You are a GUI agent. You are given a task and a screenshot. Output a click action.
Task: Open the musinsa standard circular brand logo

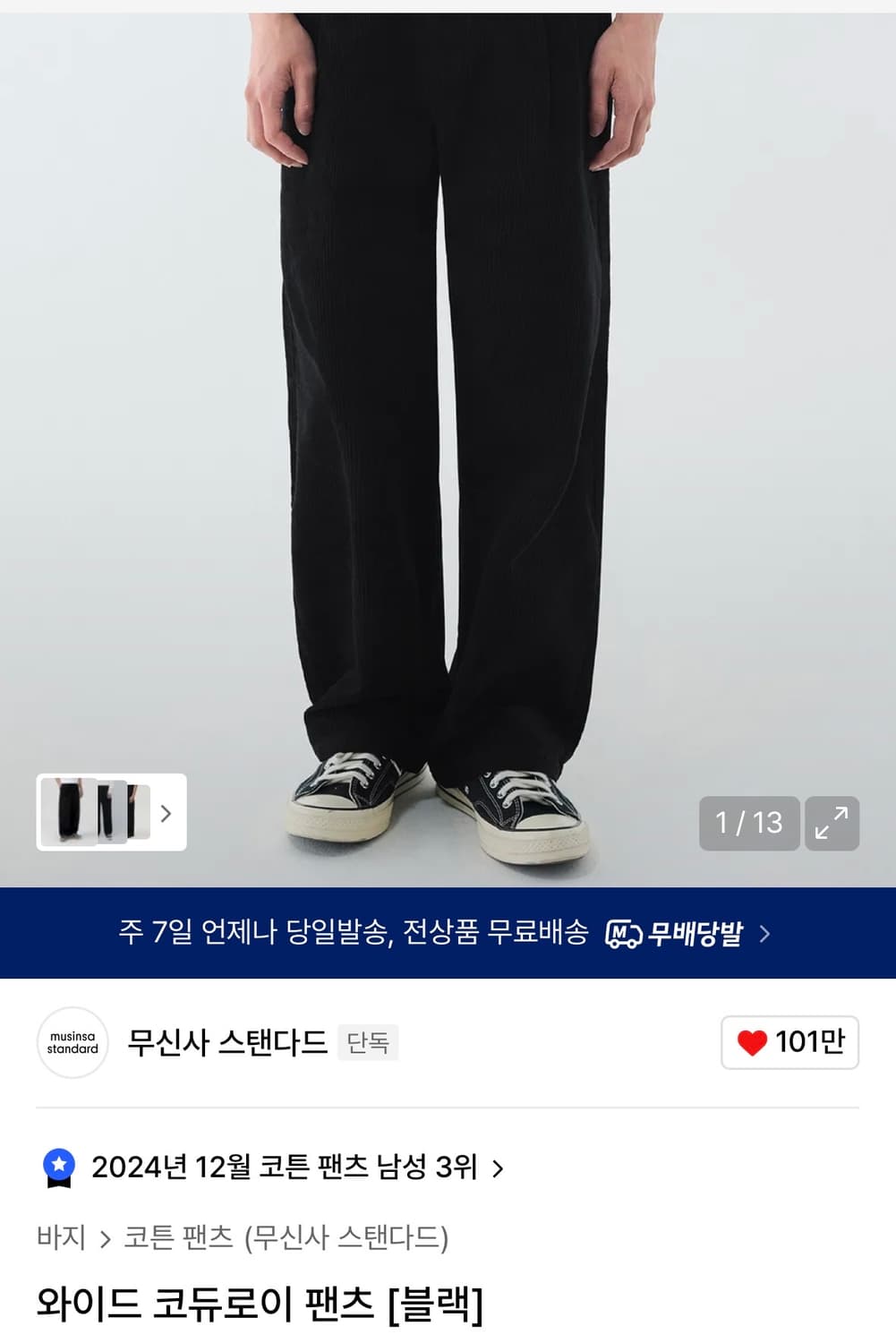point(72,1043)
